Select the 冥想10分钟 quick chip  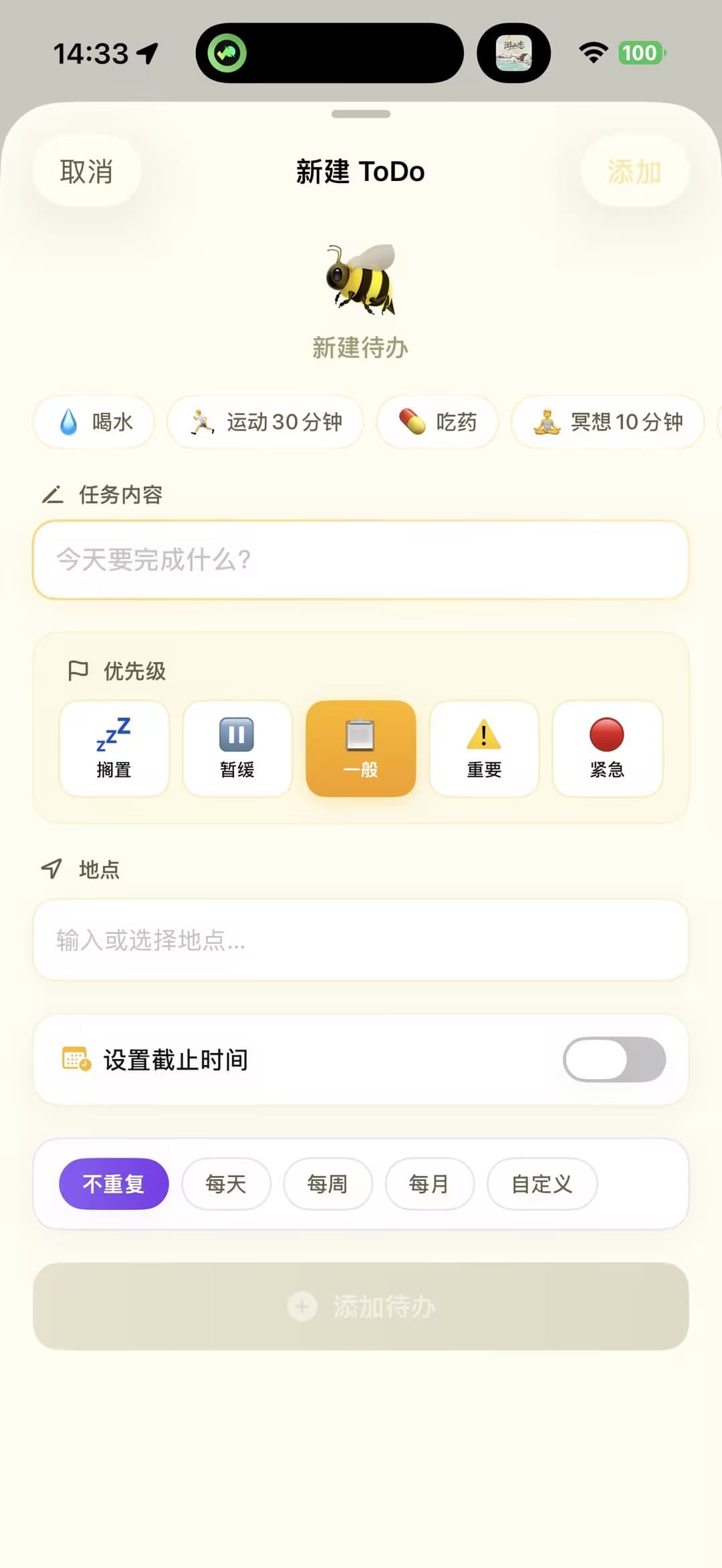(607, 422)
